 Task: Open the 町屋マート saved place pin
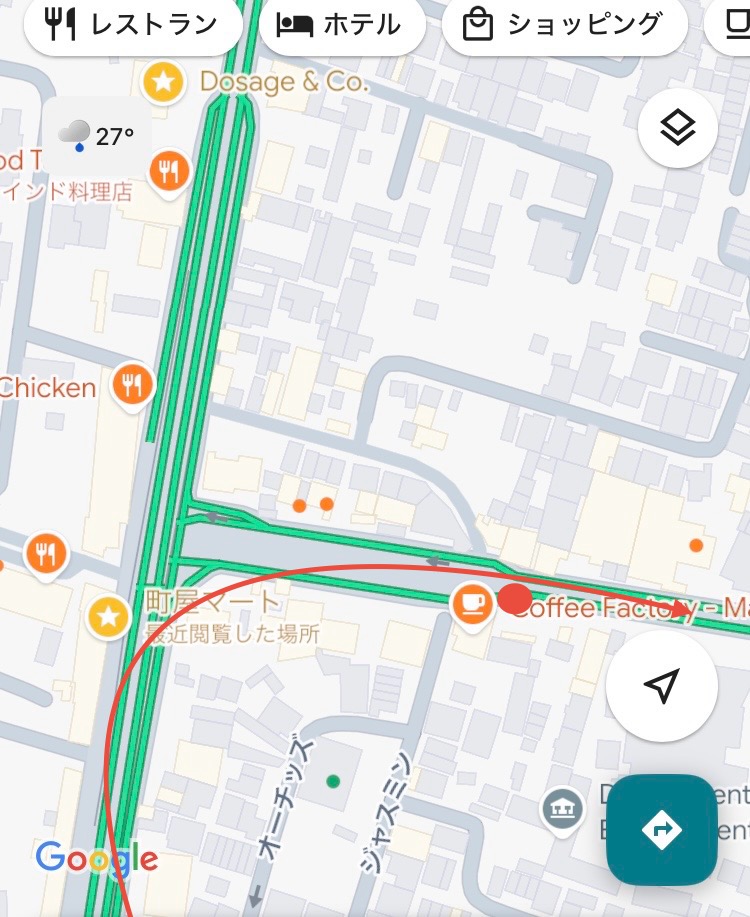point(109,617)
